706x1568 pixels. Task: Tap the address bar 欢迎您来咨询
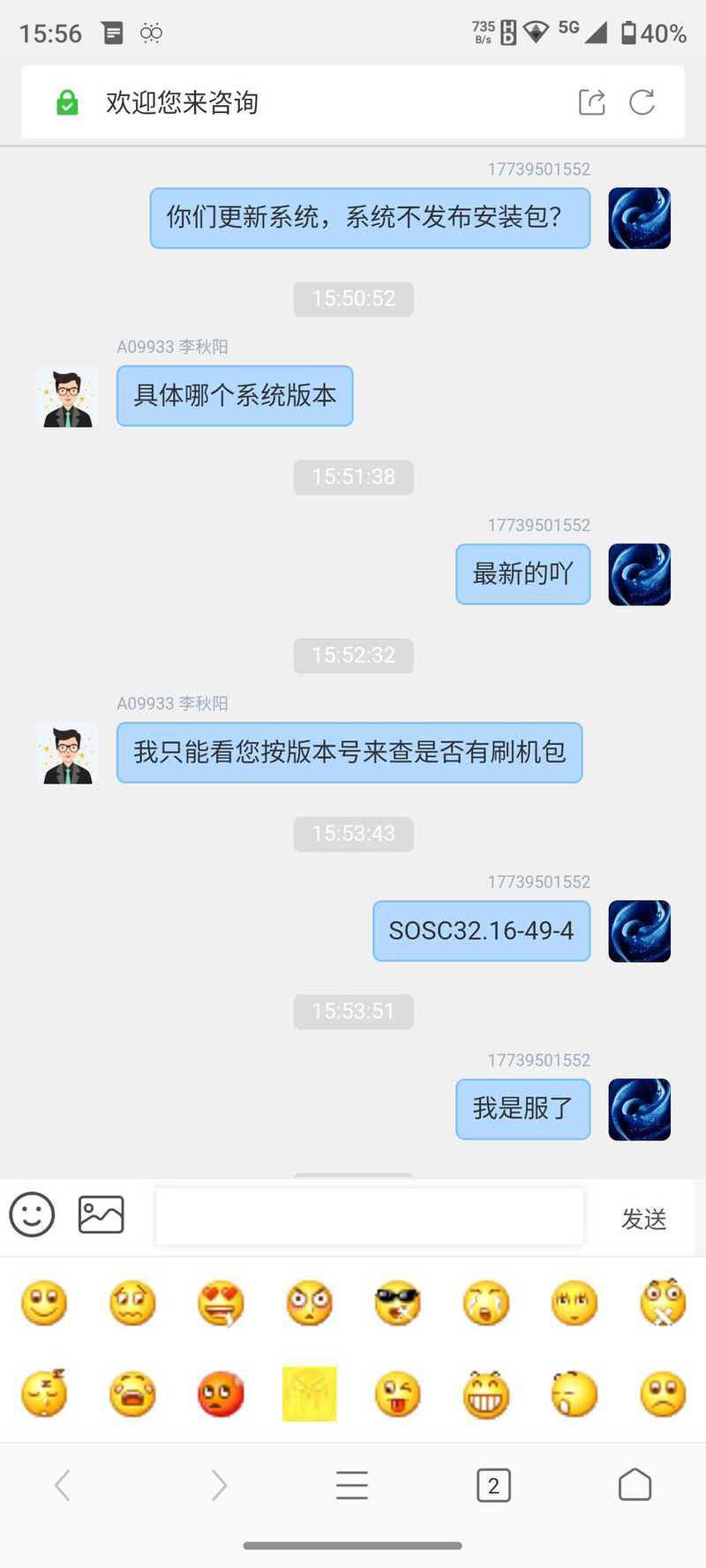coord(182,102)
